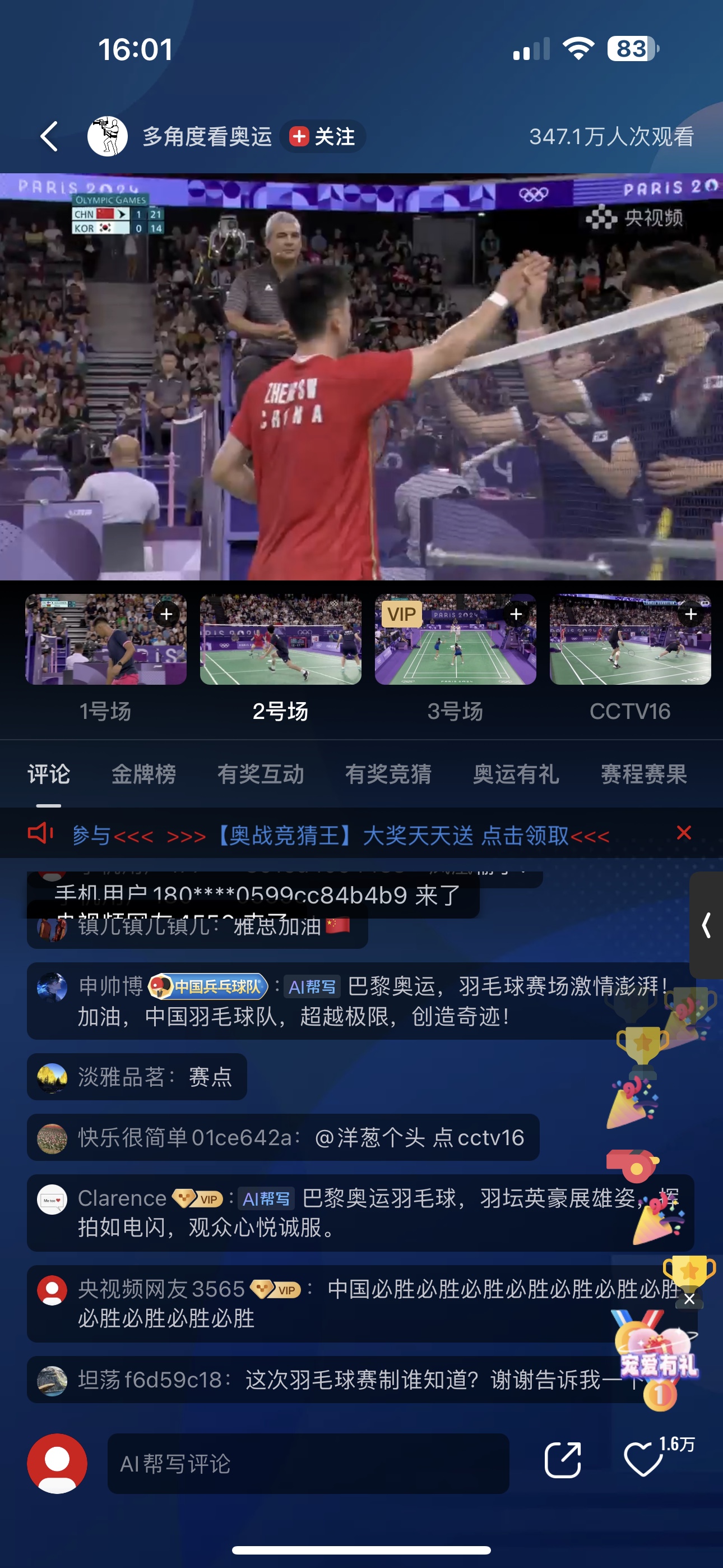Share this live stream
The image size is (723, 1568).
tap(562, 1460)
